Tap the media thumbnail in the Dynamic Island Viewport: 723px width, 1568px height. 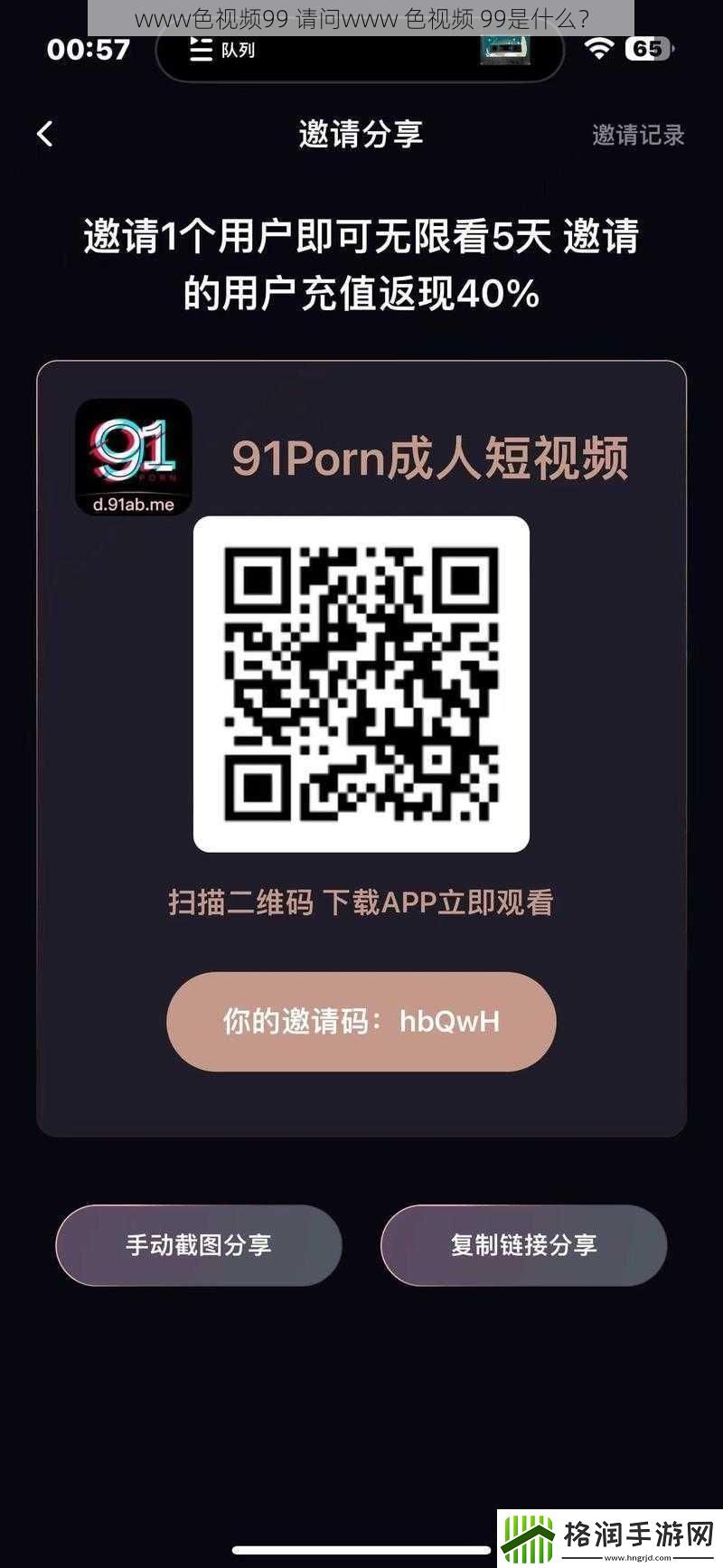[x=506, y=52]
